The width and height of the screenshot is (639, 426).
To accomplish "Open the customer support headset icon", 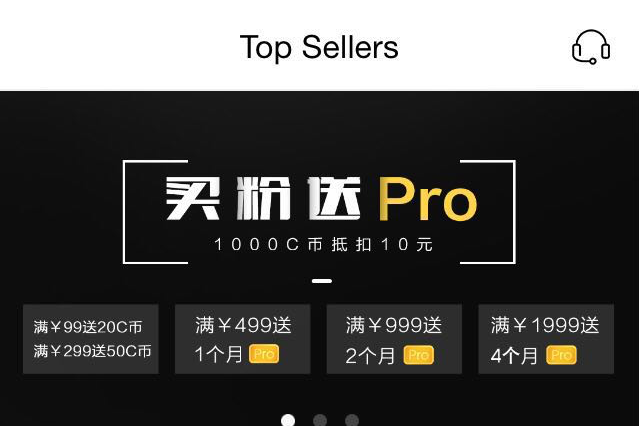I will 591,47.
